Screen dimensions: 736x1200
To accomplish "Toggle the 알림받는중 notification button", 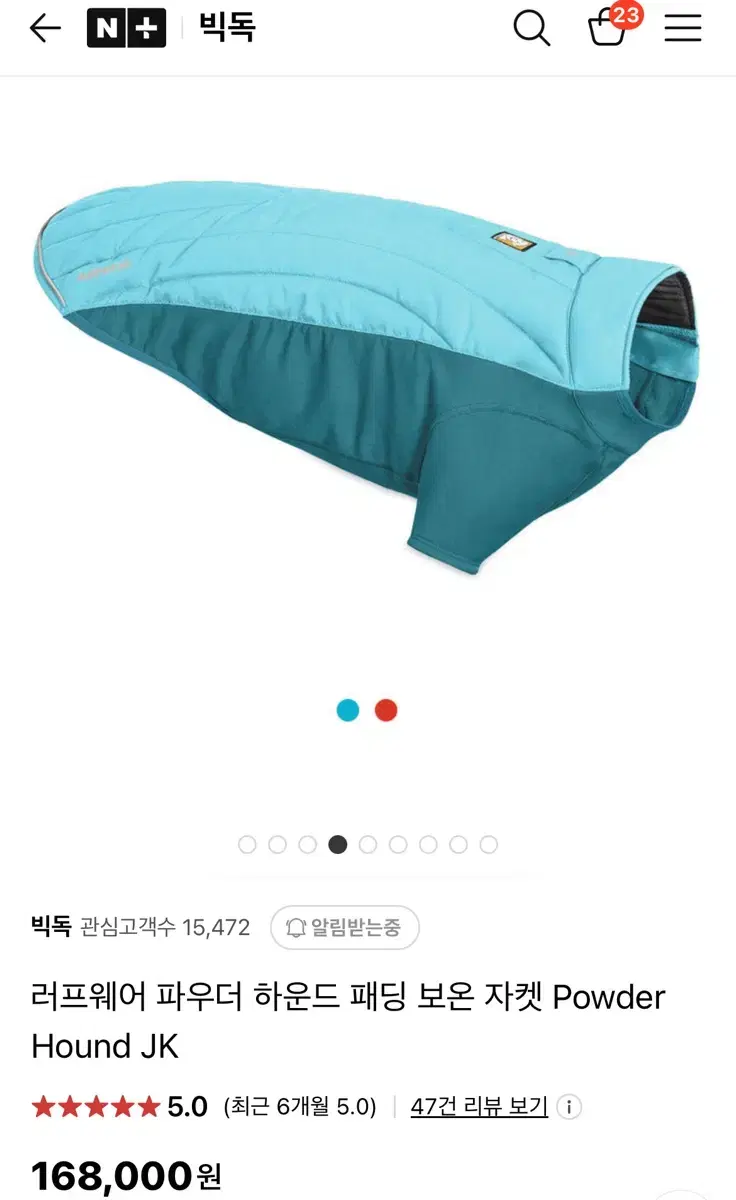I will (x=345, y=927).
